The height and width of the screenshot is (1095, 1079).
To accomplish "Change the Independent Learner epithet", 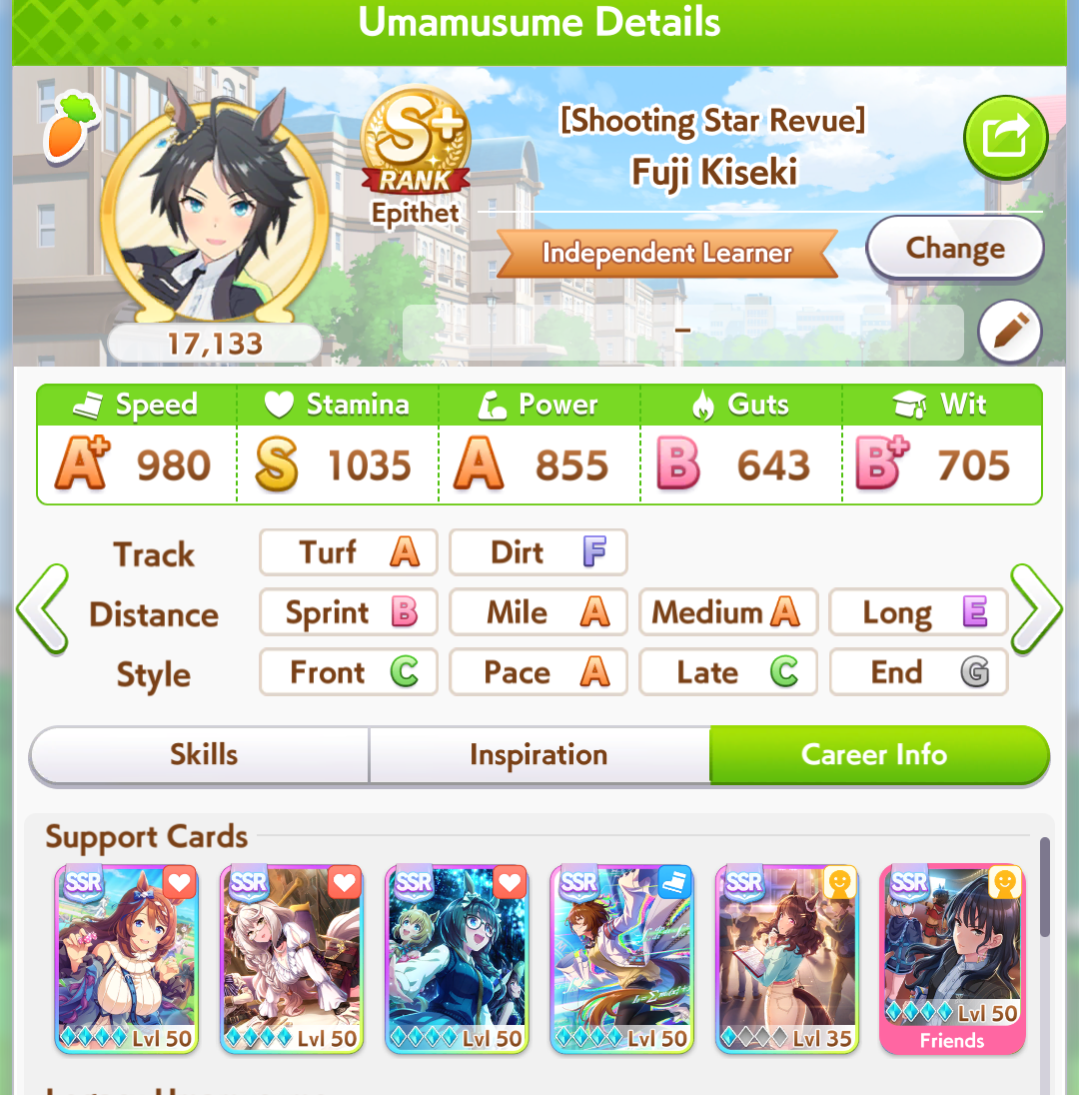I will [x=954, y=248].
